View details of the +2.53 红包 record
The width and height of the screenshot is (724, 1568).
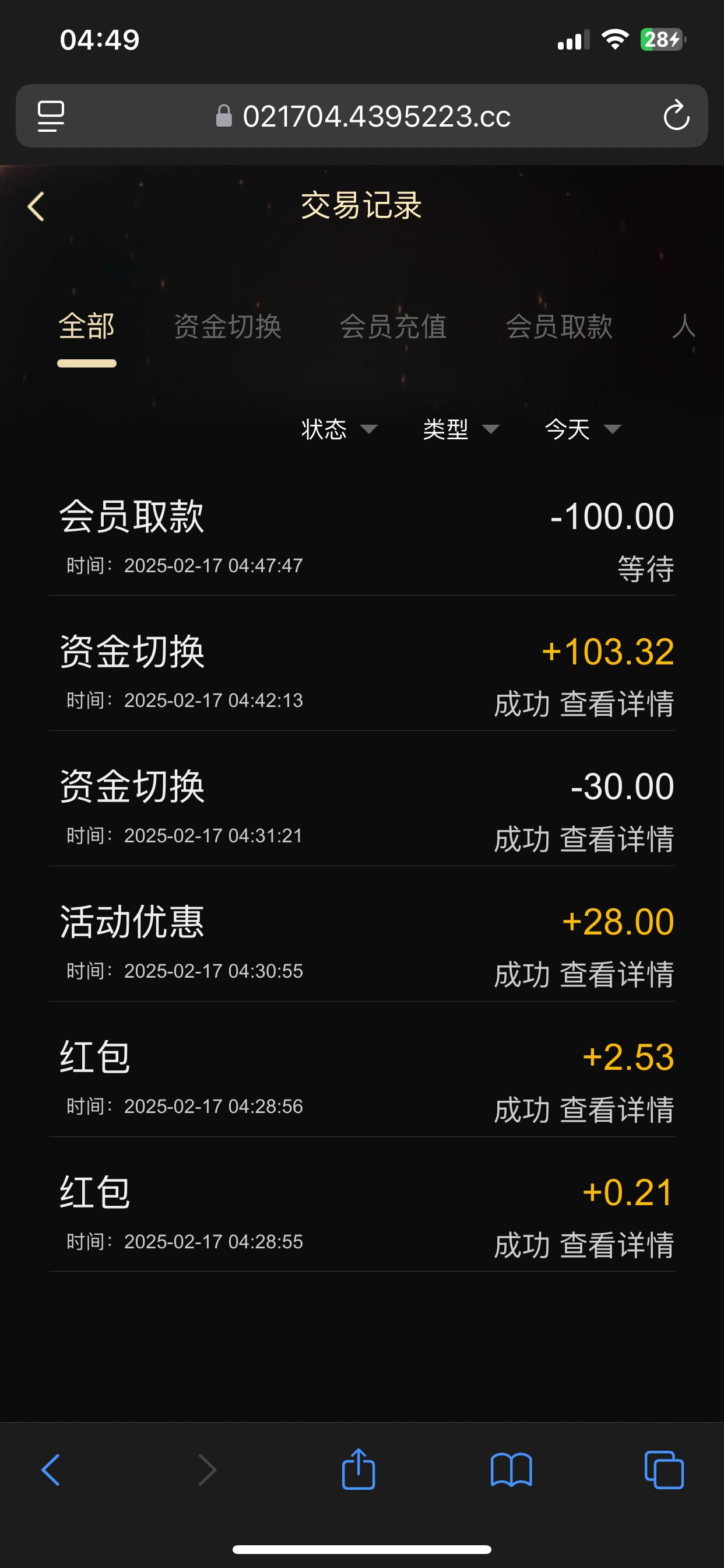pos(616,1109)
